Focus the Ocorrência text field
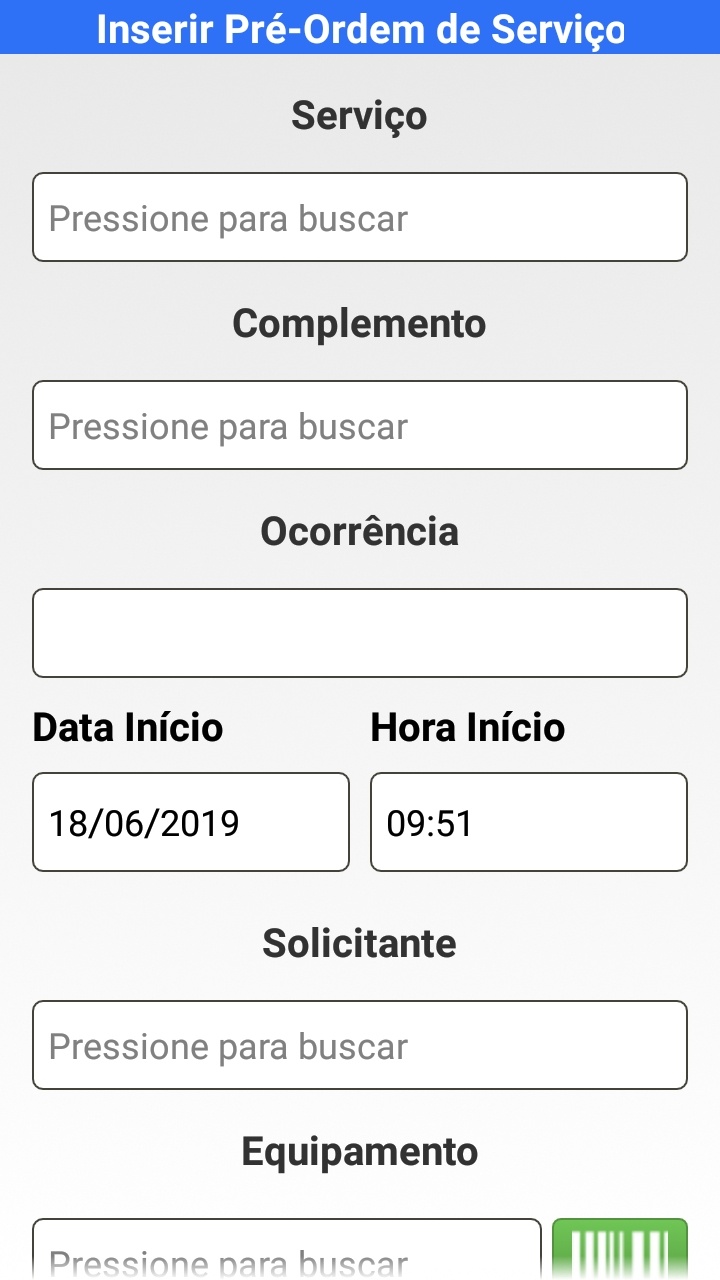Viewport: 720px width, 1280px height. (x=360, y=633)
